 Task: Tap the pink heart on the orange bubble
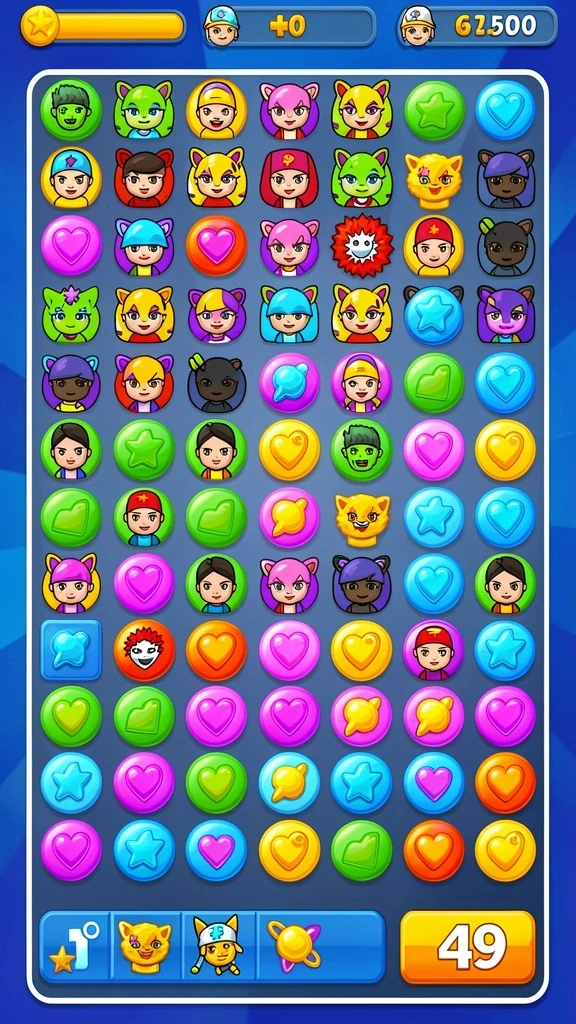[x=216, y=246]
